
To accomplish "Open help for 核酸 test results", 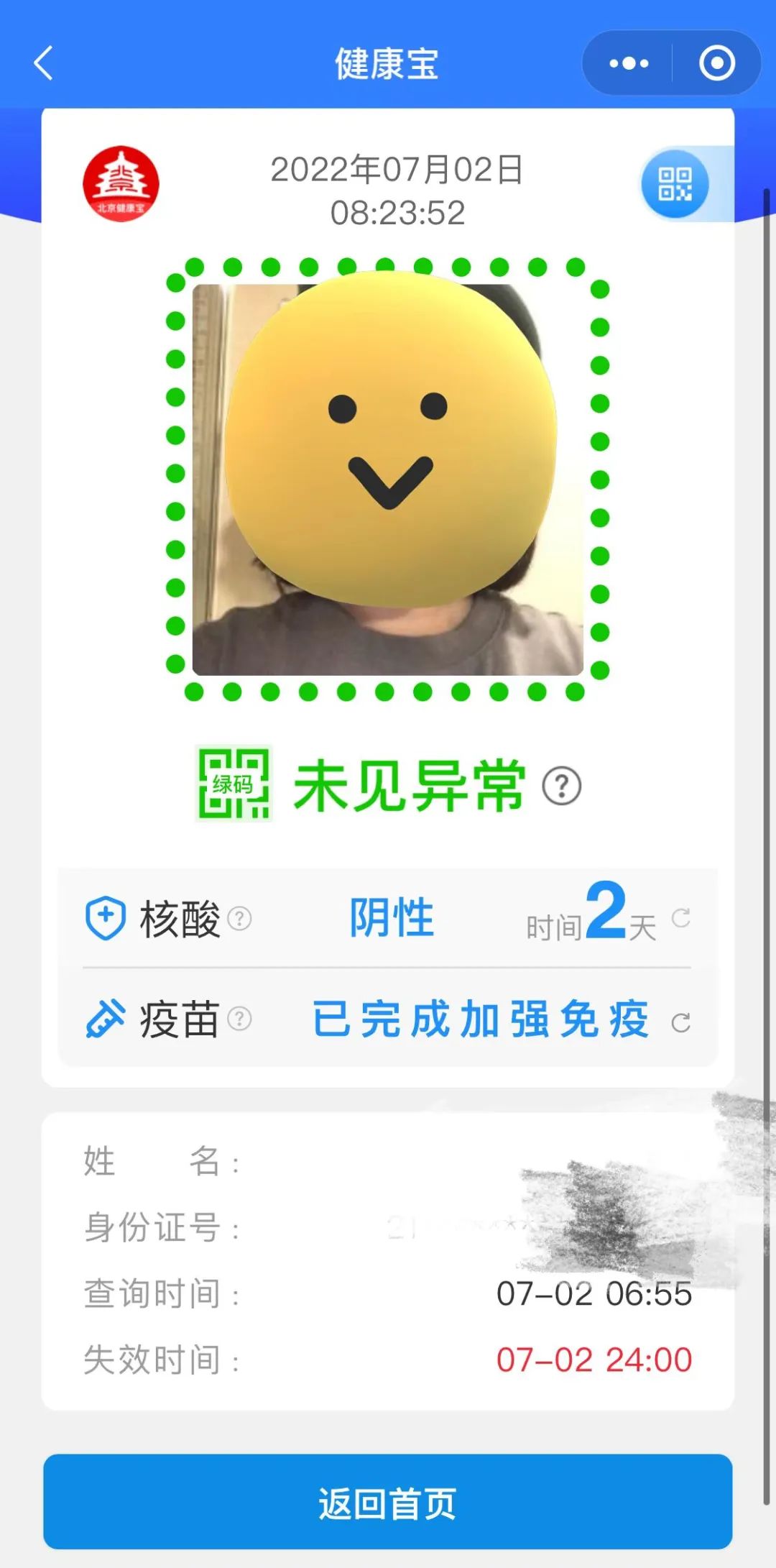I will click(x=240, y=917).
